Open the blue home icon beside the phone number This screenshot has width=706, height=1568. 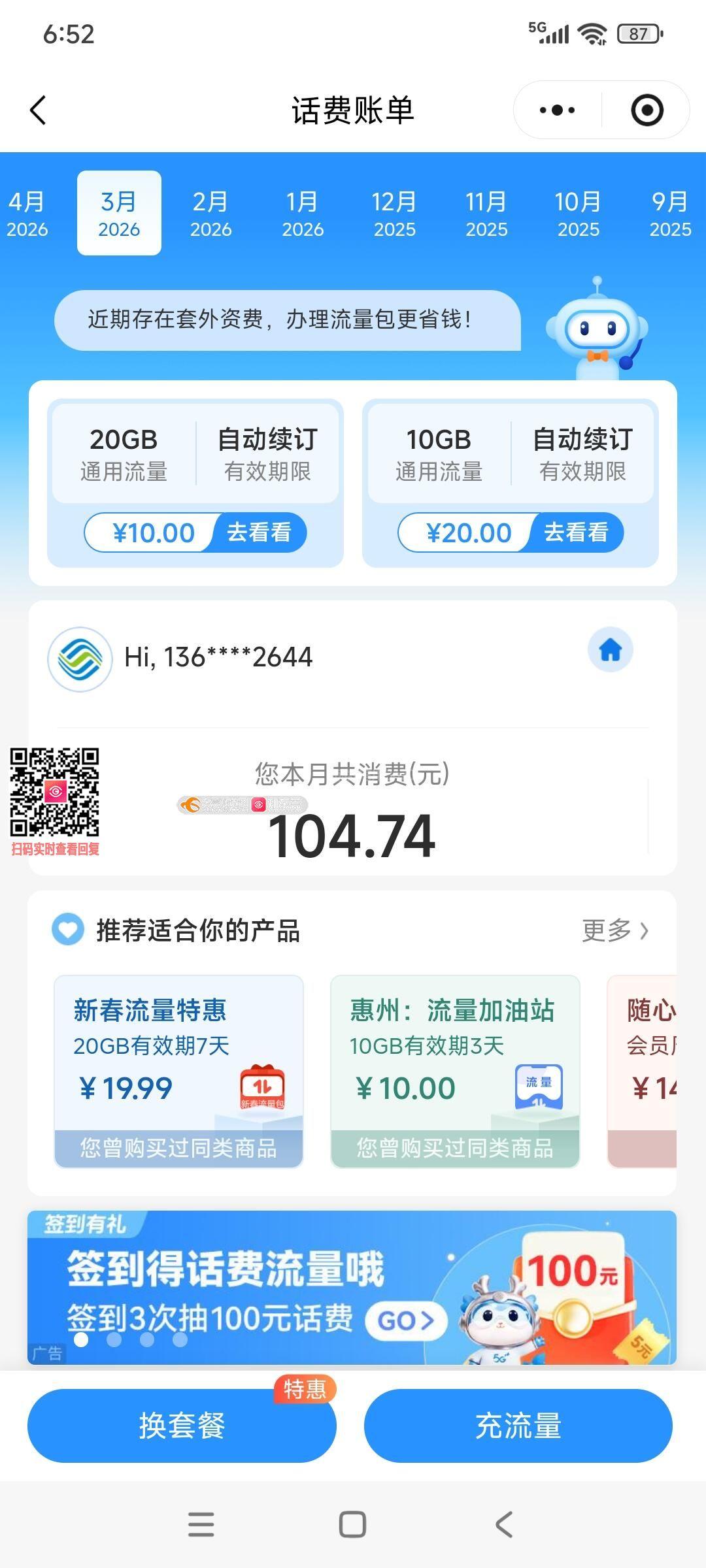[610, 650]
